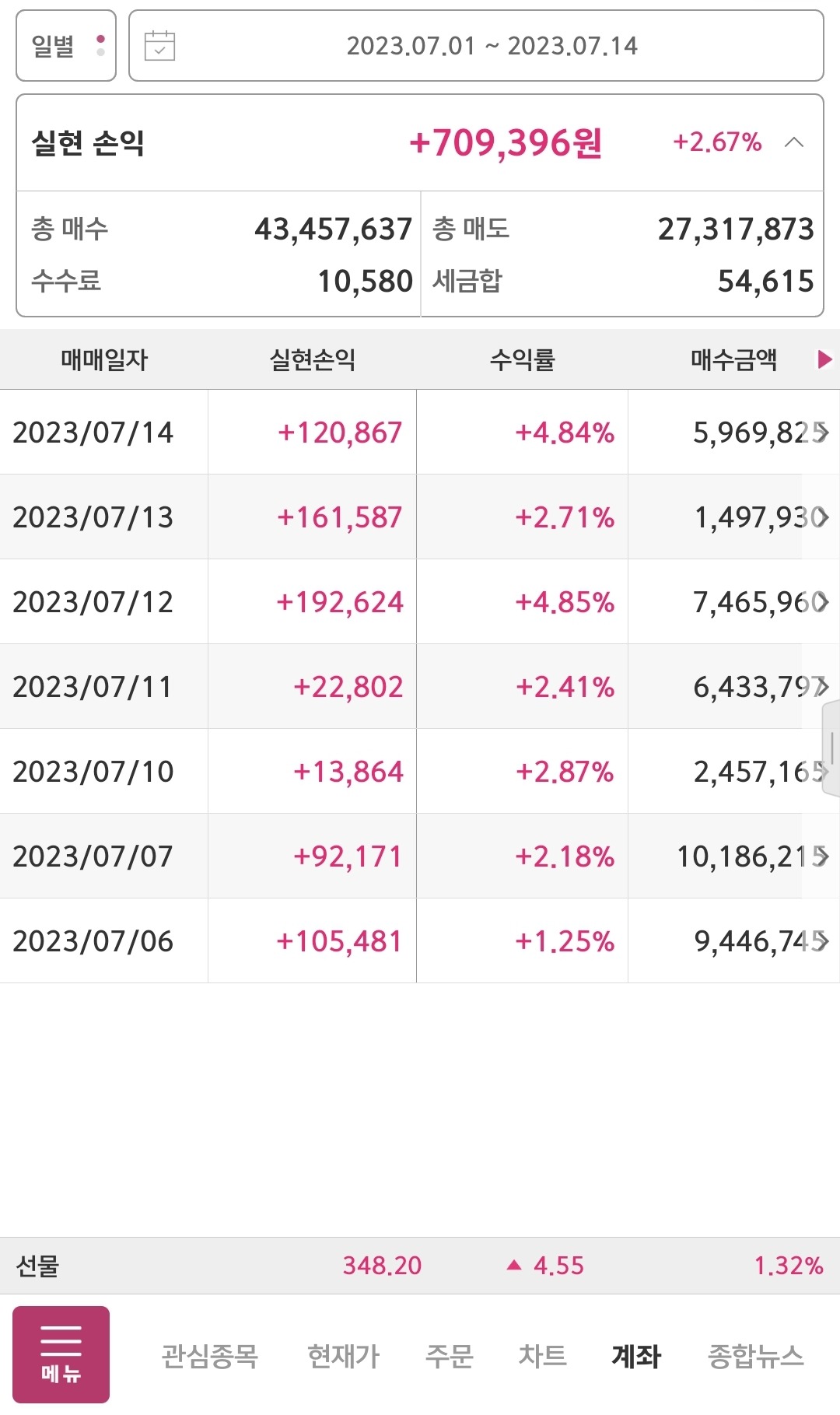Select the 계좌 tab
Viewport: 840px width, 1415px height.
coord(636,1356)
